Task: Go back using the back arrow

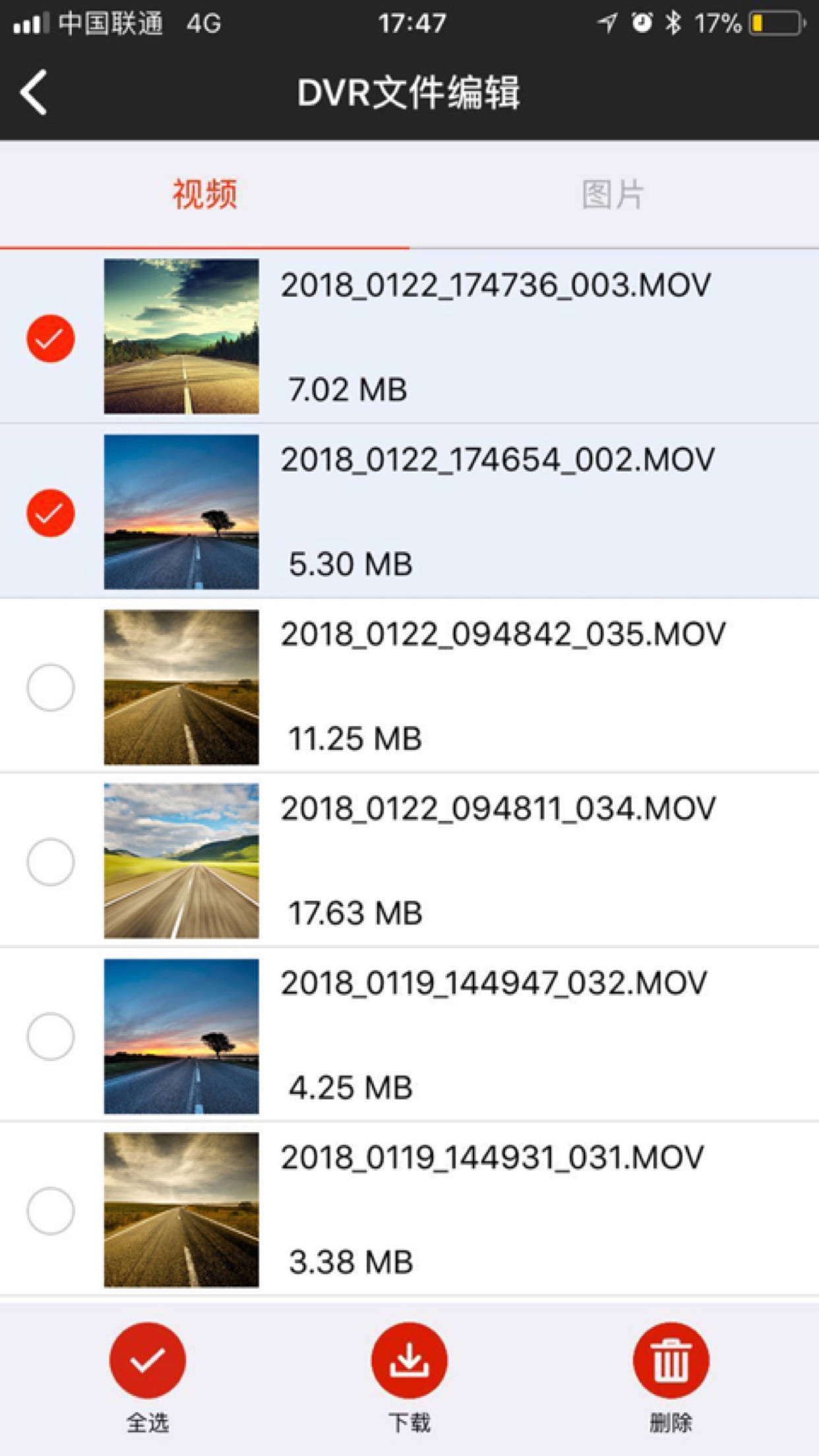Action: 34,92
